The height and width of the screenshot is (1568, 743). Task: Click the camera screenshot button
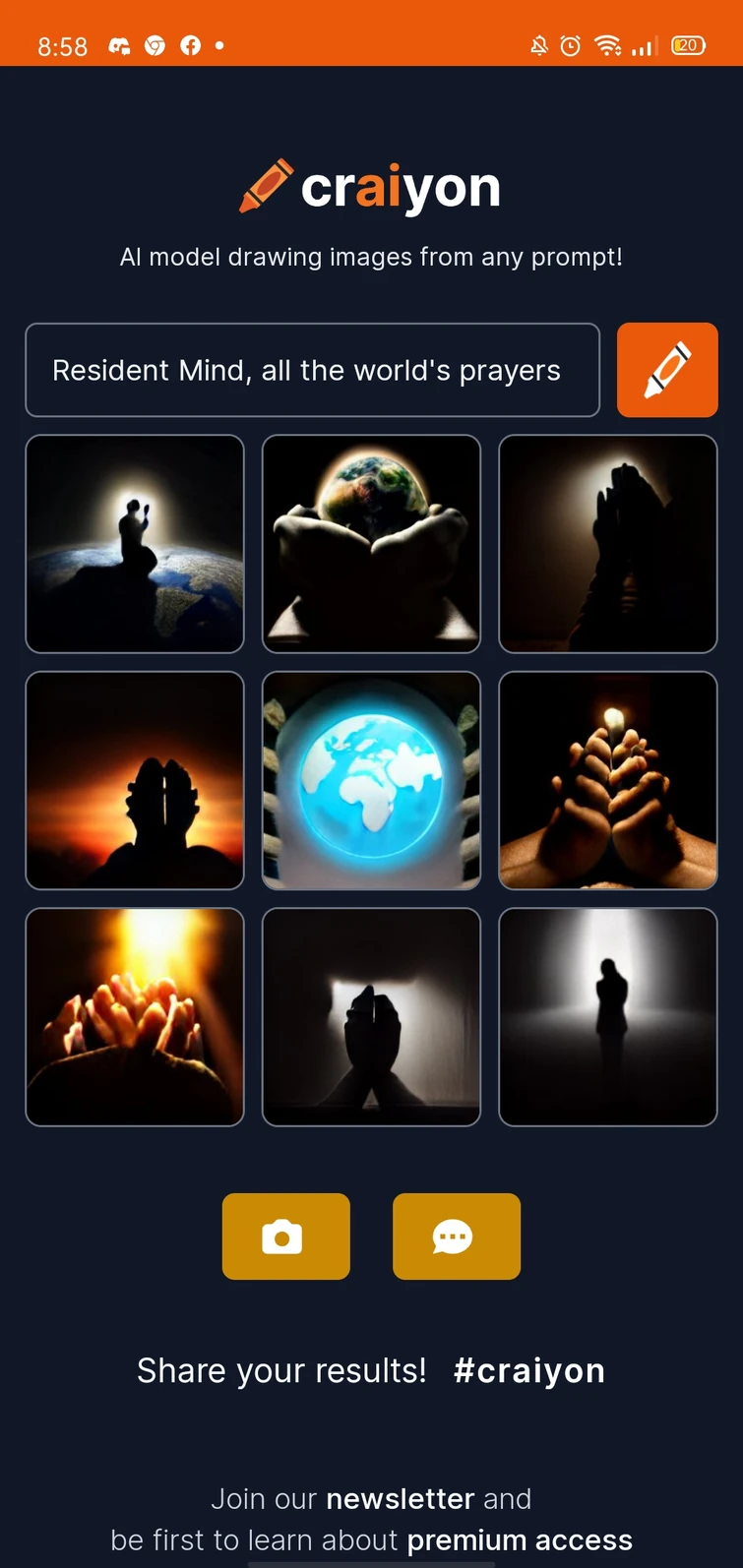[x=285, y=1236]
